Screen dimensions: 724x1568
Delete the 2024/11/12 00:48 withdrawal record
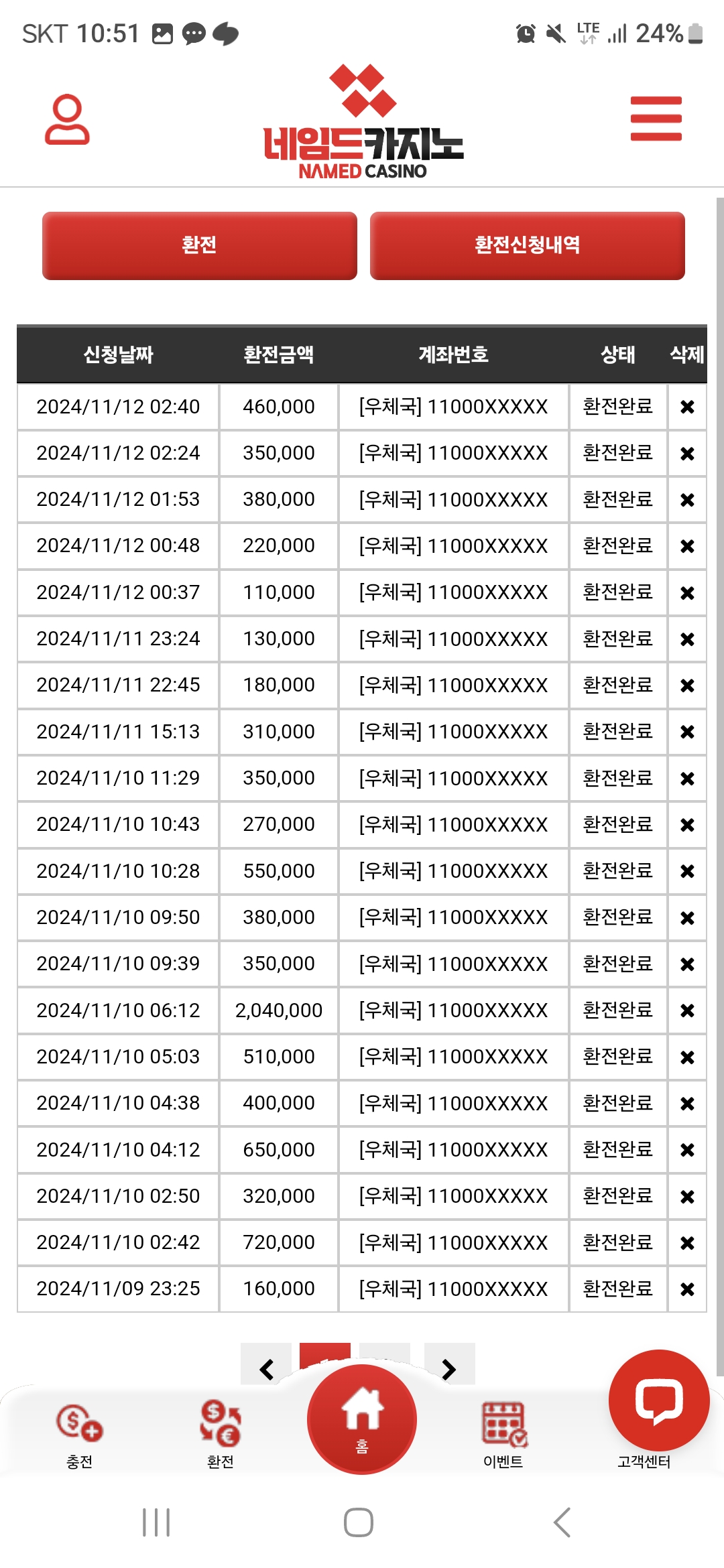687,546
